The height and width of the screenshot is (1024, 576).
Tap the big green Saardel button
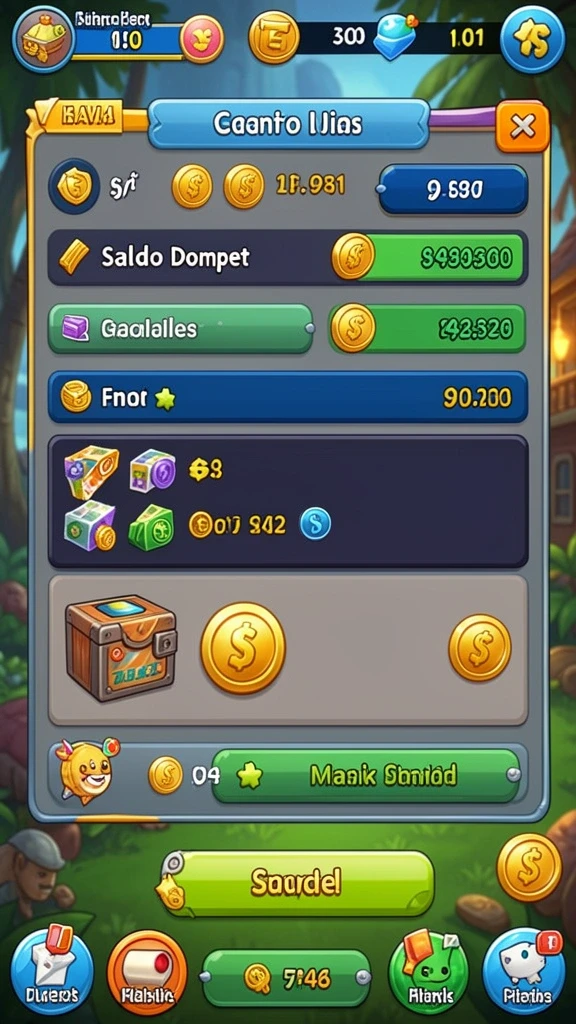point(296,883)
